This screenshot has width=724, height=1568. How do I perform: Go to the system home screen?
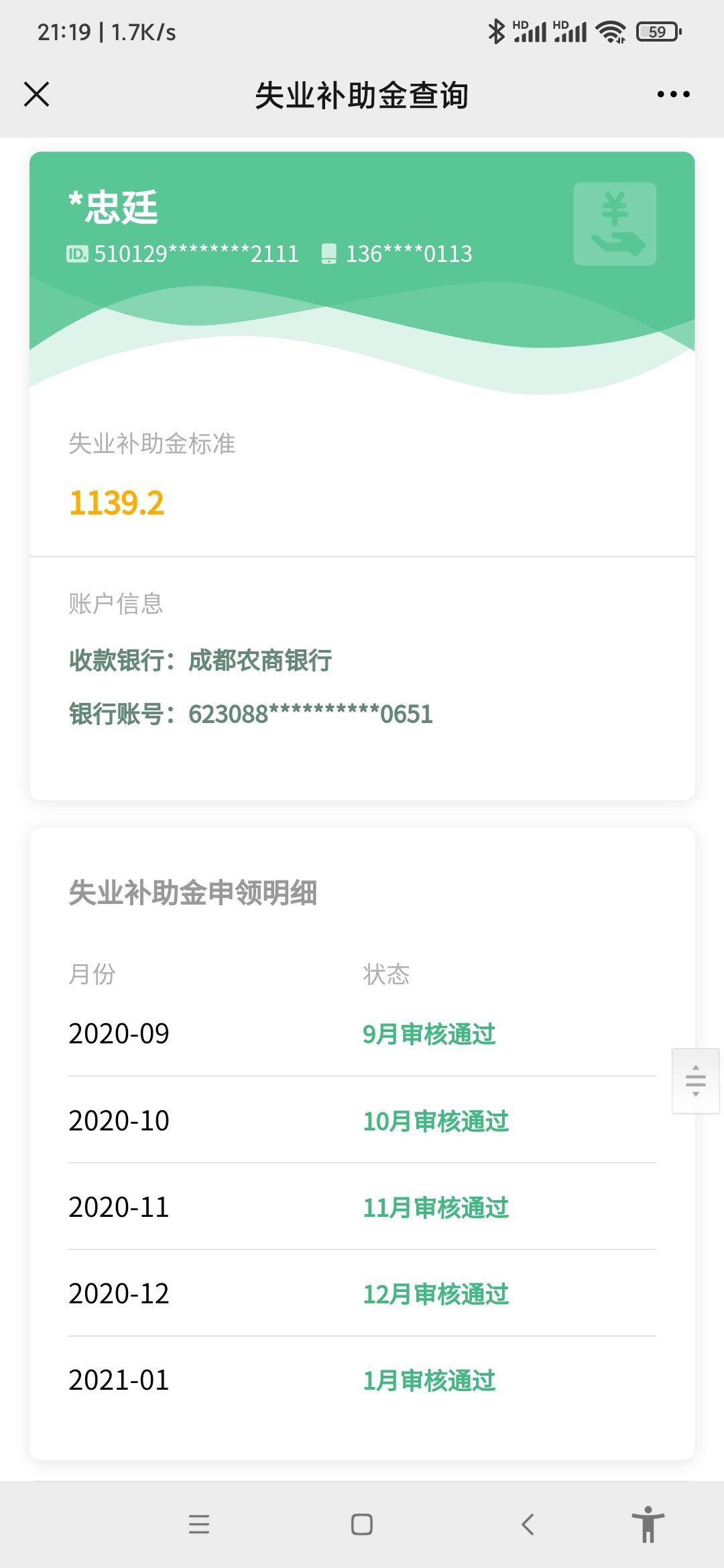[x=362, y=1524]
